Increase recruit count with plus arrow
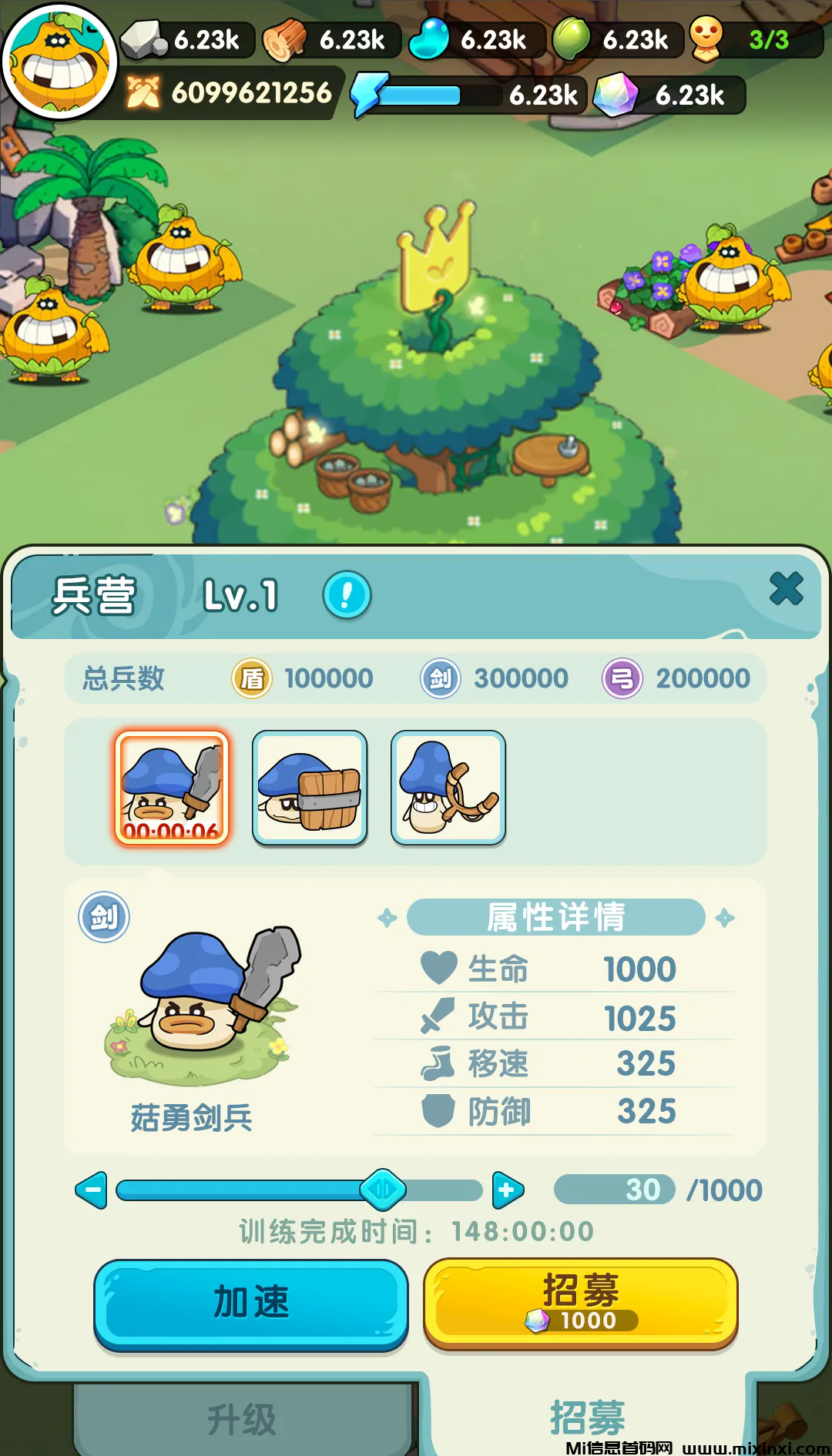The image size is (832, 1456). [507, 1190]
